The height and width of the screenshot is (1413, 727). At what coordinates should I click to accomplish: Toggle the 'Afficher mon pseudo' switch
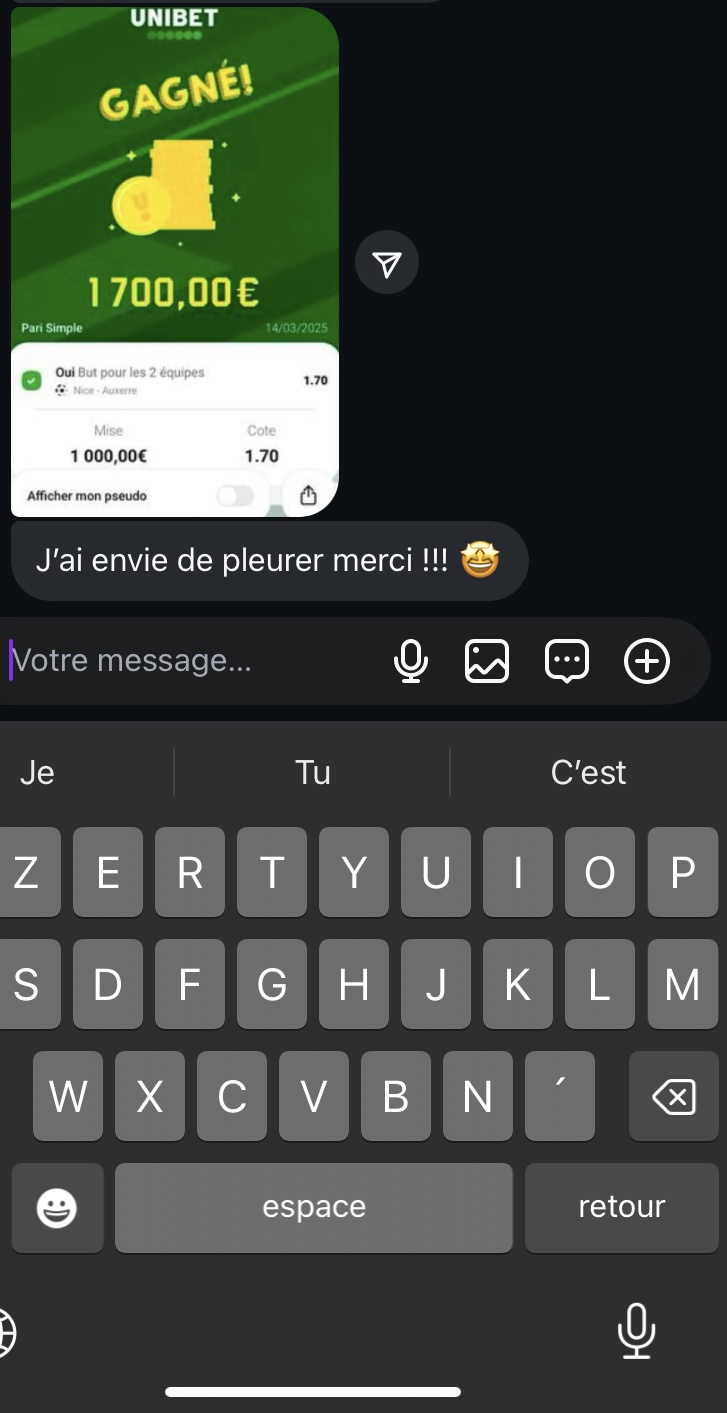click(x=236, y=495)
